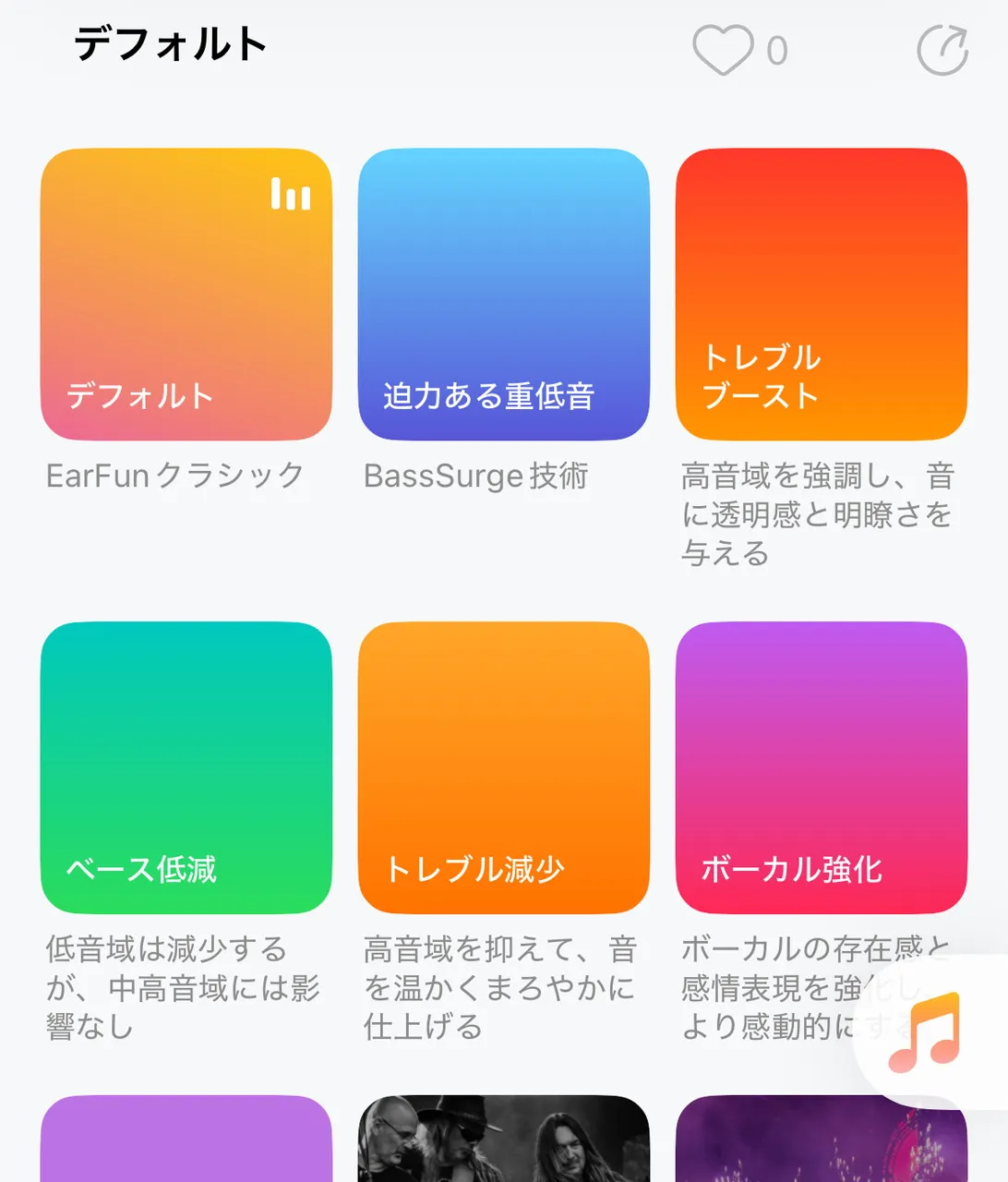Pick the トレブル減少 preset
1008x1182 pixels.
click(x=504, y=767)
